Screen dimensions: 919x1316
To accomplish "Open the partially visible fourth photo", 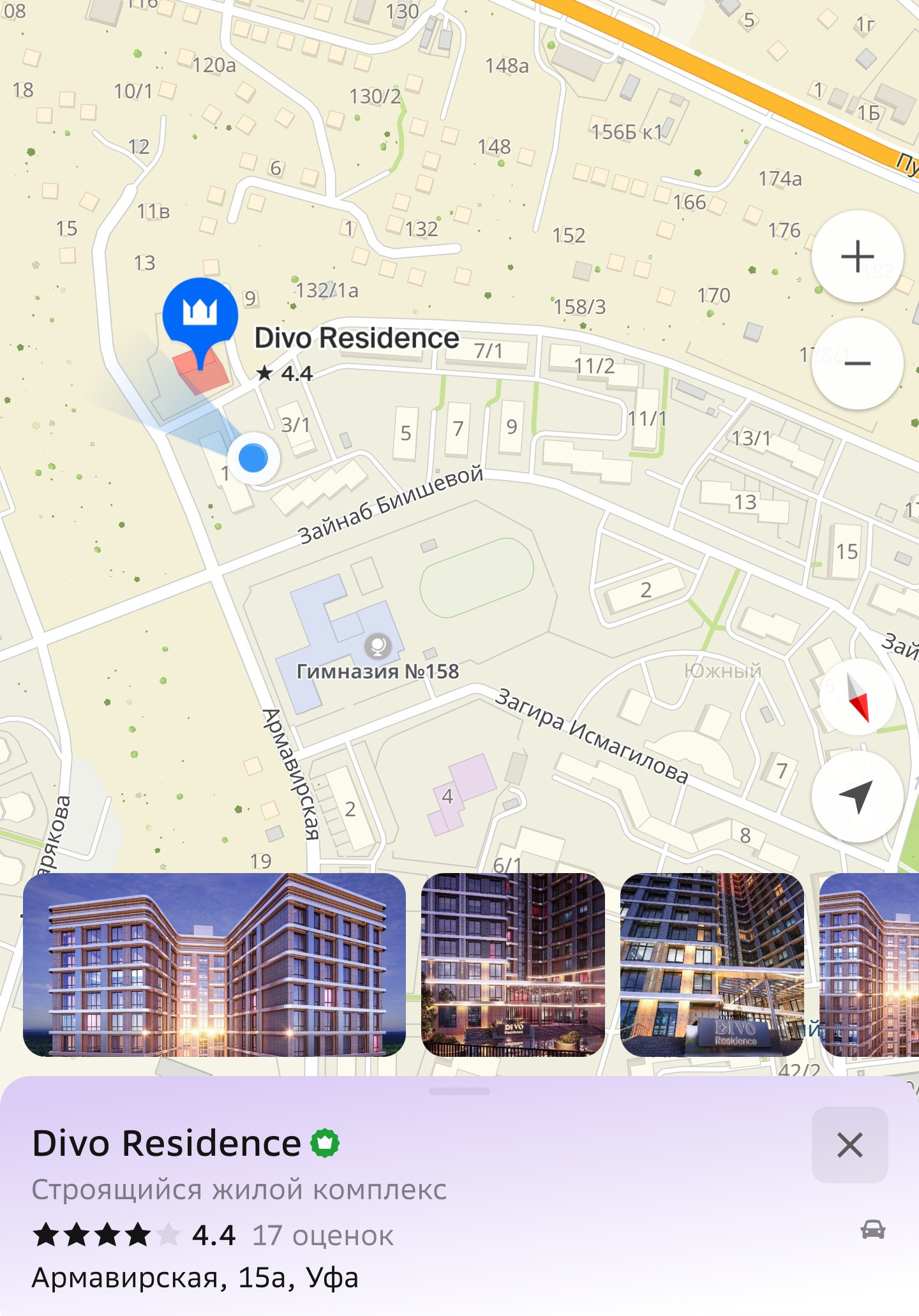I will click(x=869, y=964).
